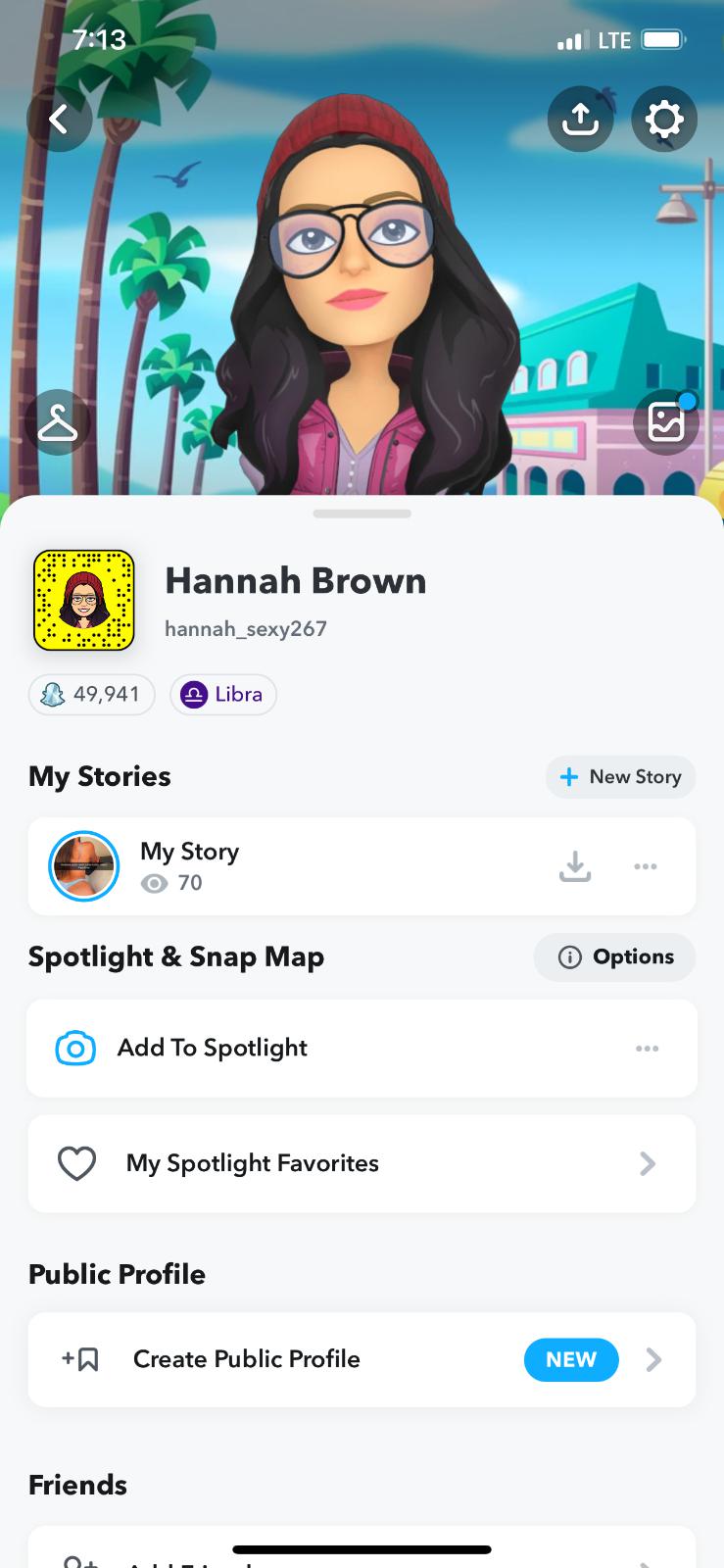Go back using the top-left arrow

tap(59, 120)
